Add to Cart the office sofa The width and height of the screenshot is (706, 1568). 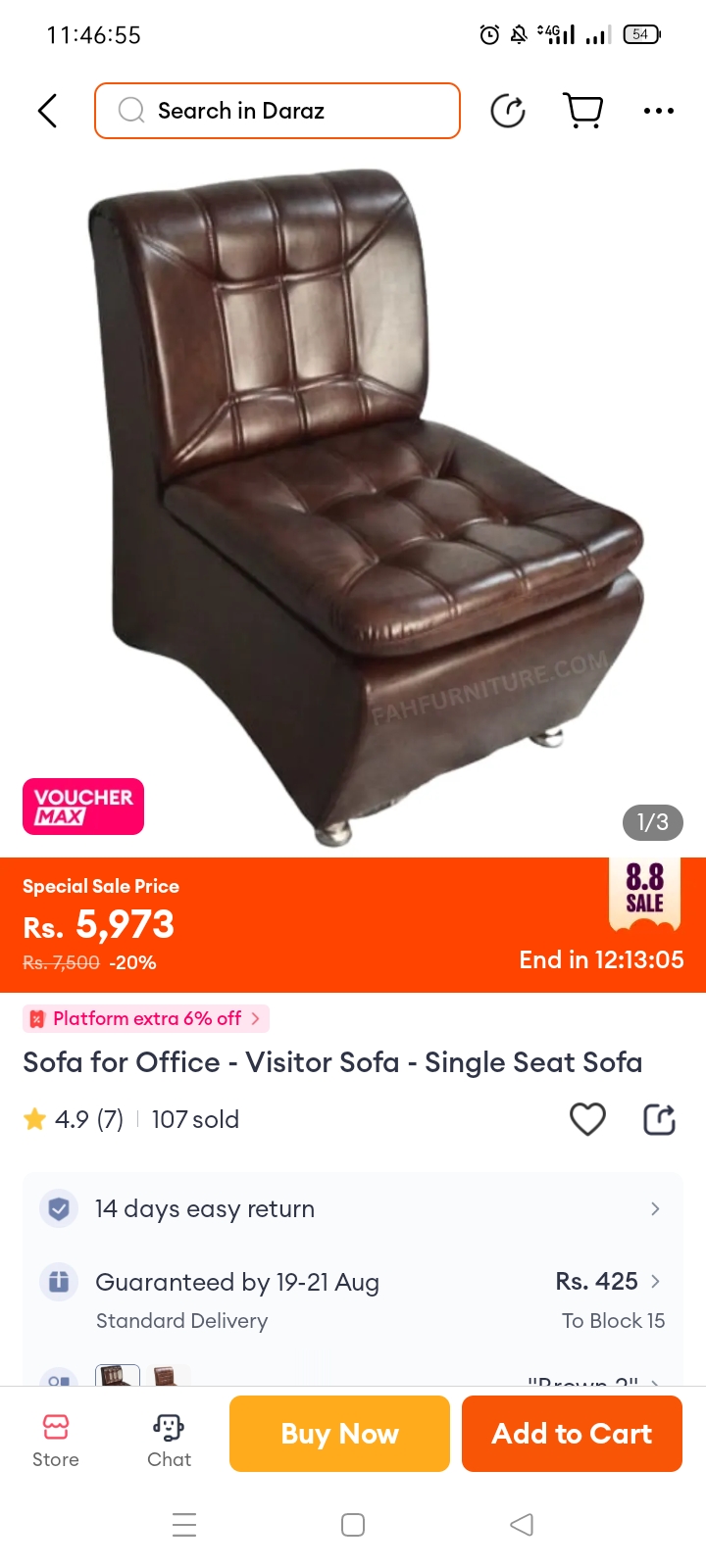(572, 1434)
